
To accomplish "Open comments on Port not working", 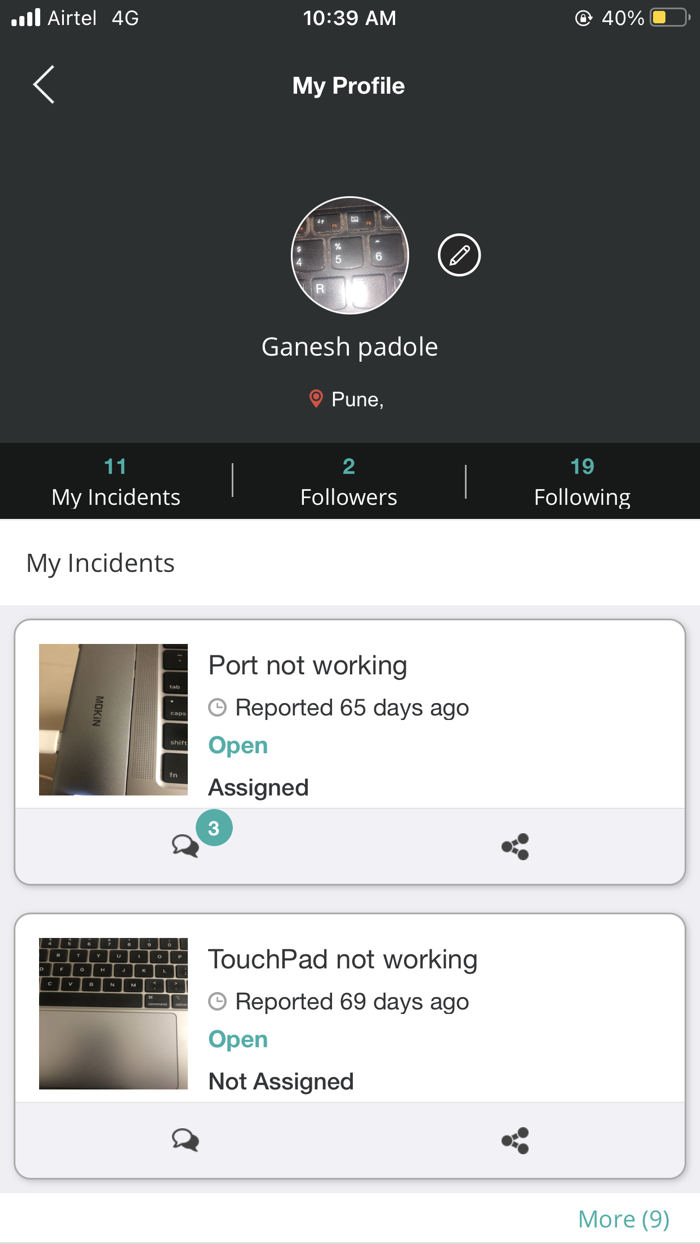I will [186, 846].
